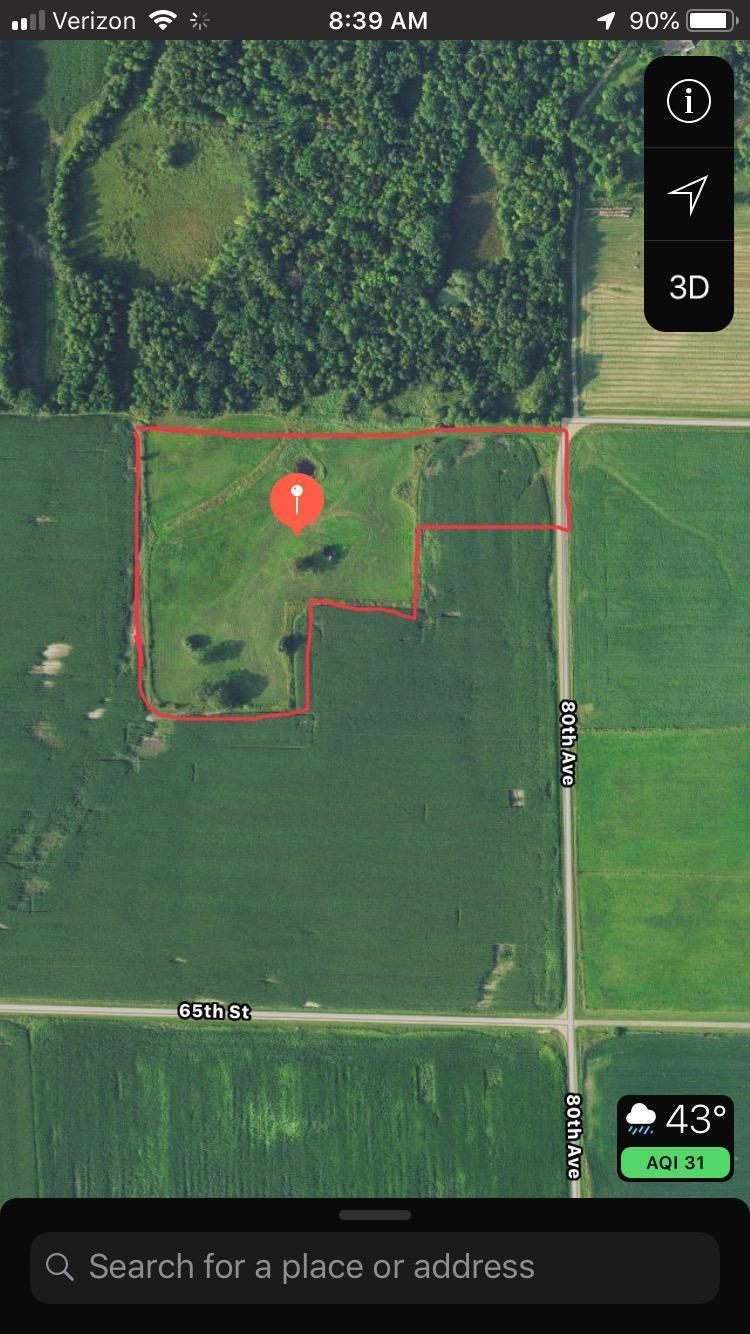750x1334 pixels.
Task: Open the 43° weather widget
Action: click(675, 1120)
